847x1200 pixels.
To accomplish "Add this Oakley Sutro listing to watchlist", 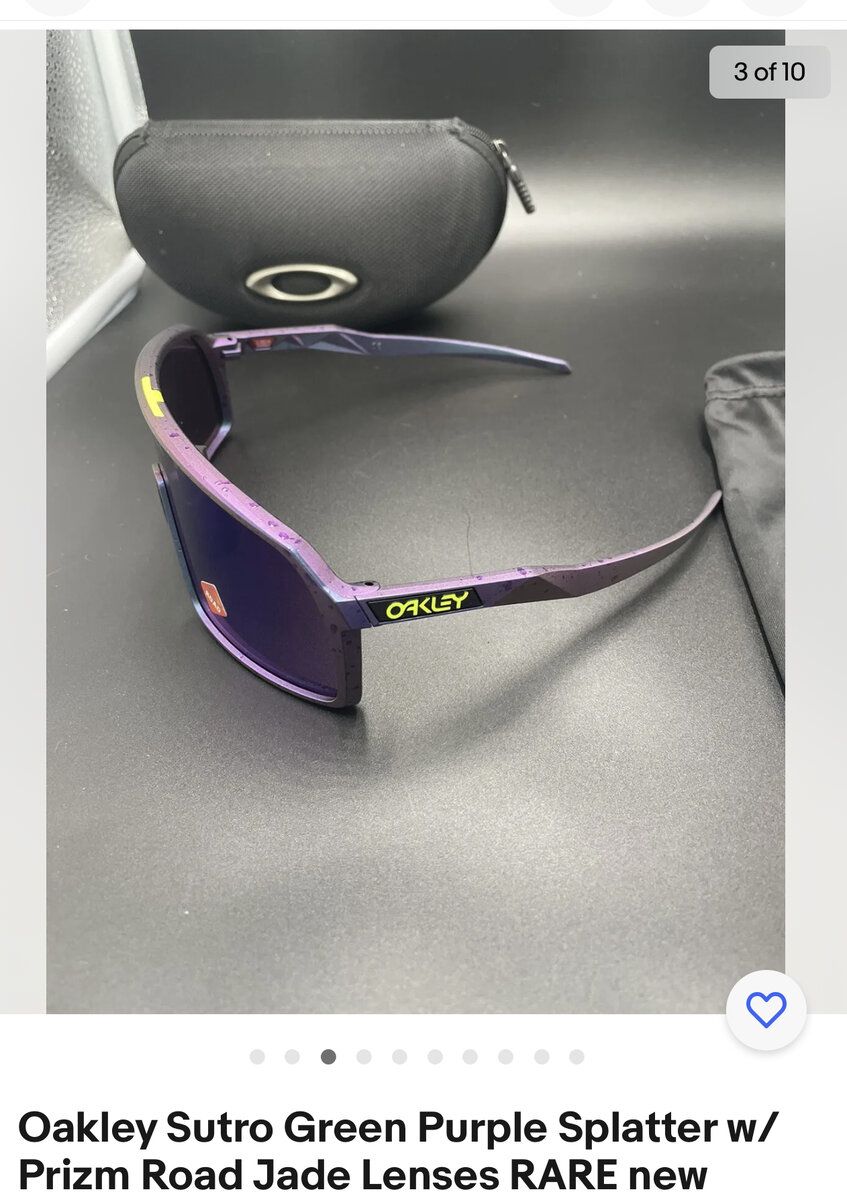I will 766,1010.
